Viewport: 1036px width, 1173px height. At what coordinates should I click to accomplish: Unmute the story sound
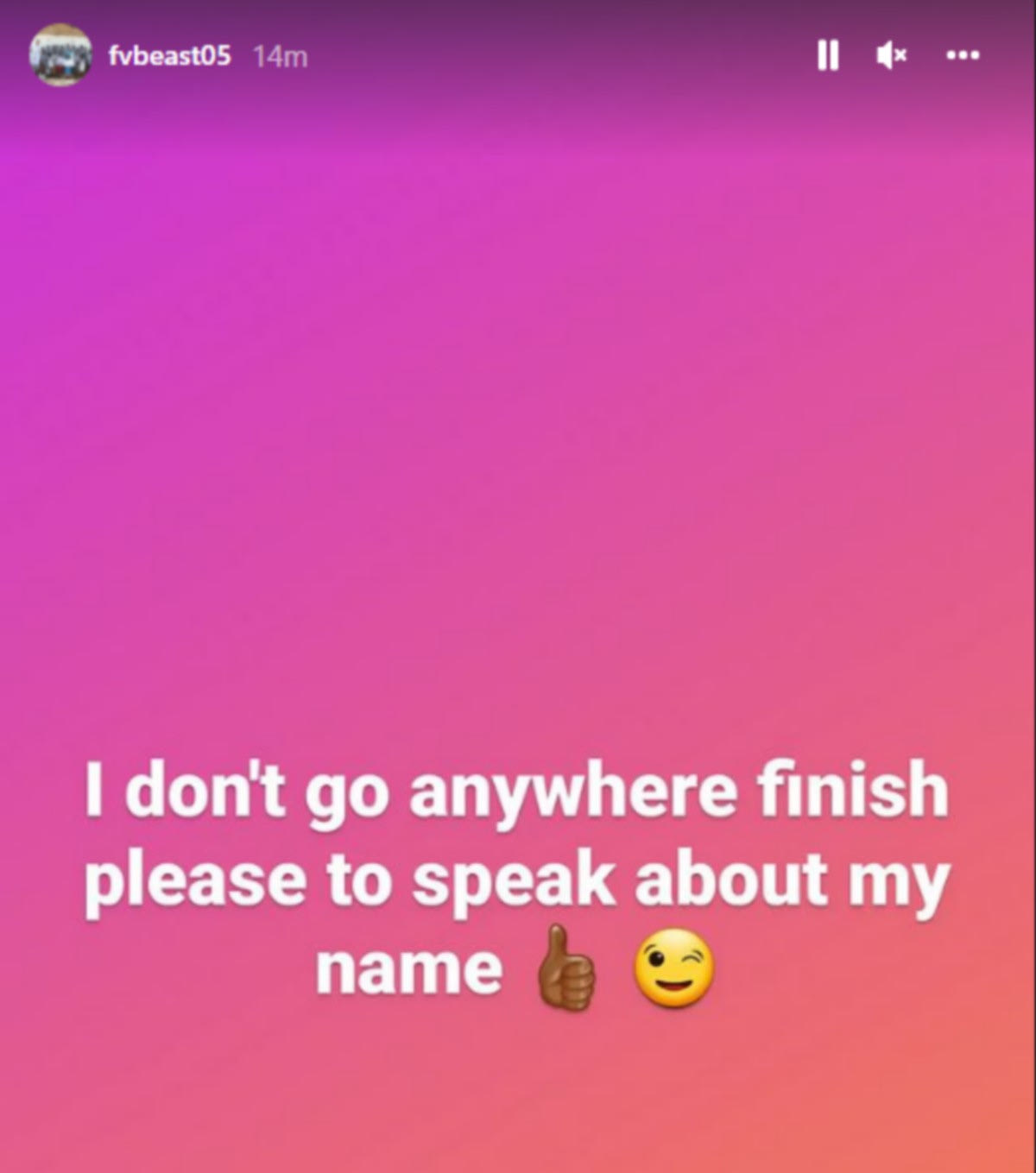tap(892, 56)
